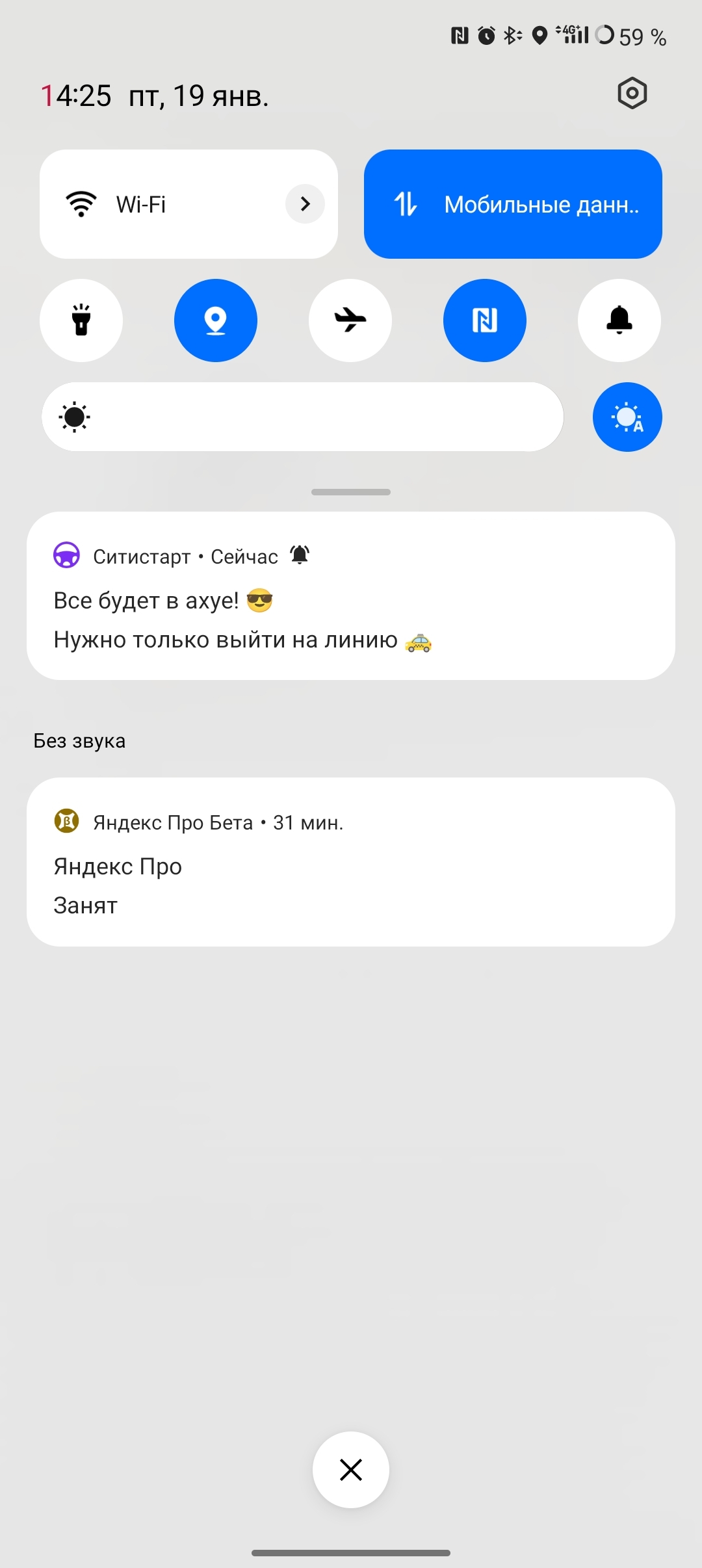This screenshot has height=1568, width=702.
Task: Toggle the sound mode bell
Action: (619, 320)
